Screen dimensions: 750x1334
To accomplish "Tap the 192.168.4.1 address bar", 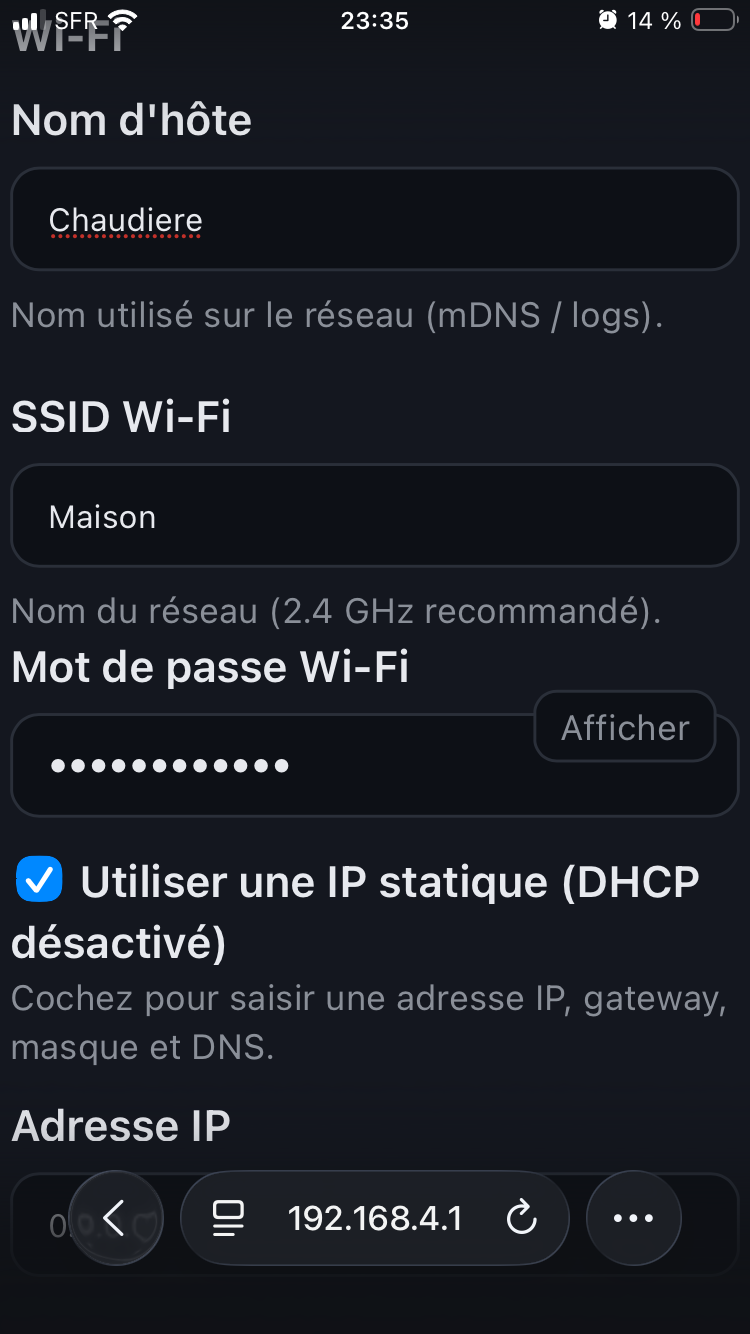I will click(374, 1218).
